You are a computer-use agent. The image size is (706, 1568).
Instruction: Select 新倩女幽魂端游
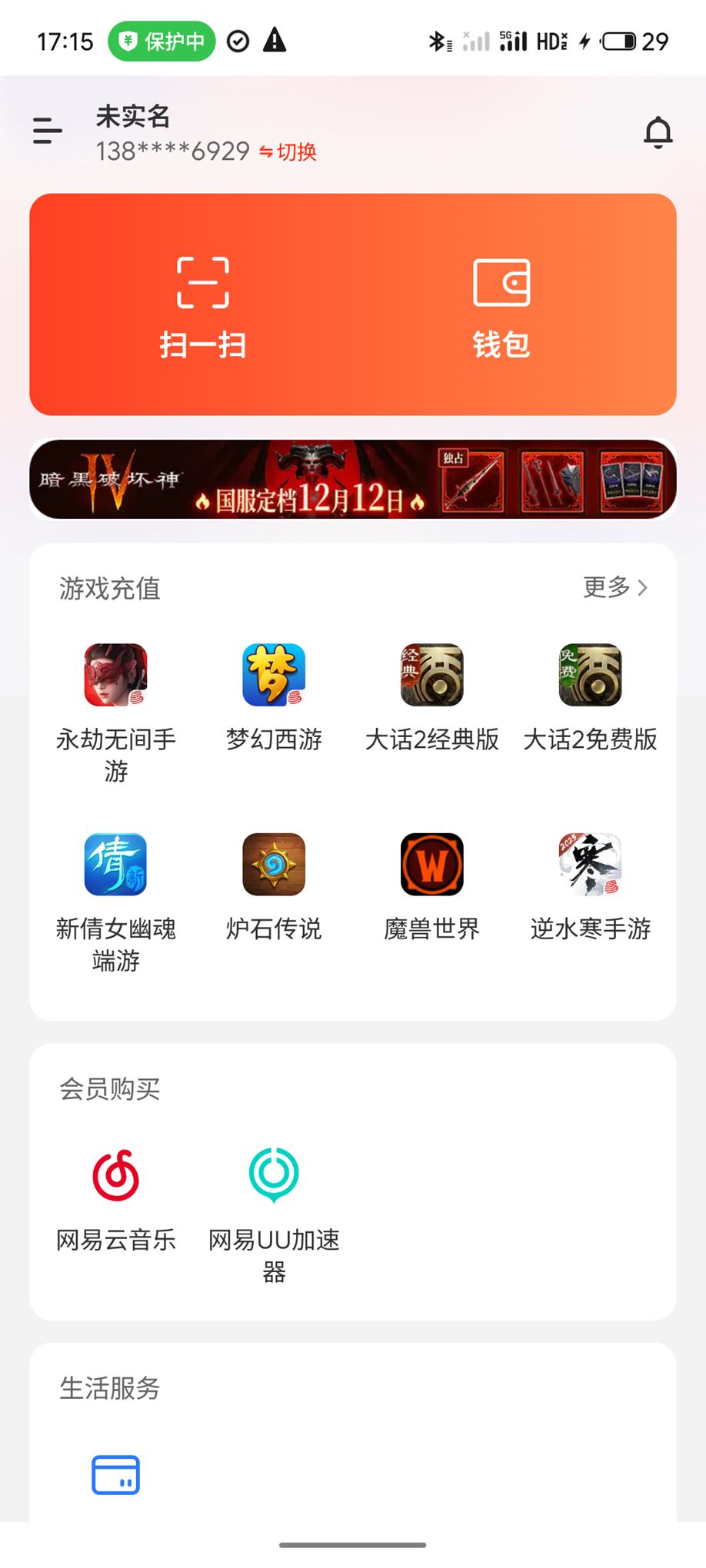click(x=116, y=865)
